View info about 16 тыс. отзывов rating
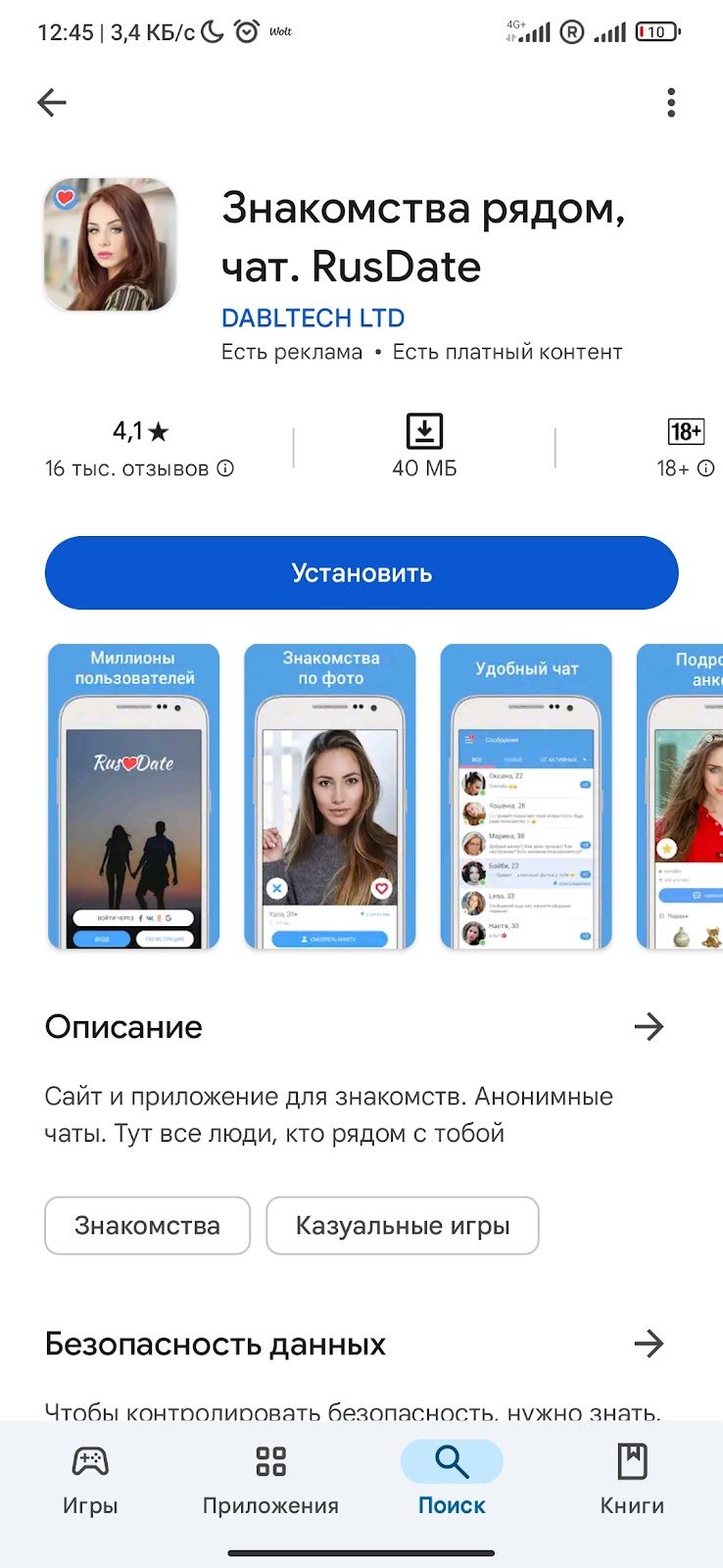The height and width of the screenshot is (1568, 723). click(225, 468)
